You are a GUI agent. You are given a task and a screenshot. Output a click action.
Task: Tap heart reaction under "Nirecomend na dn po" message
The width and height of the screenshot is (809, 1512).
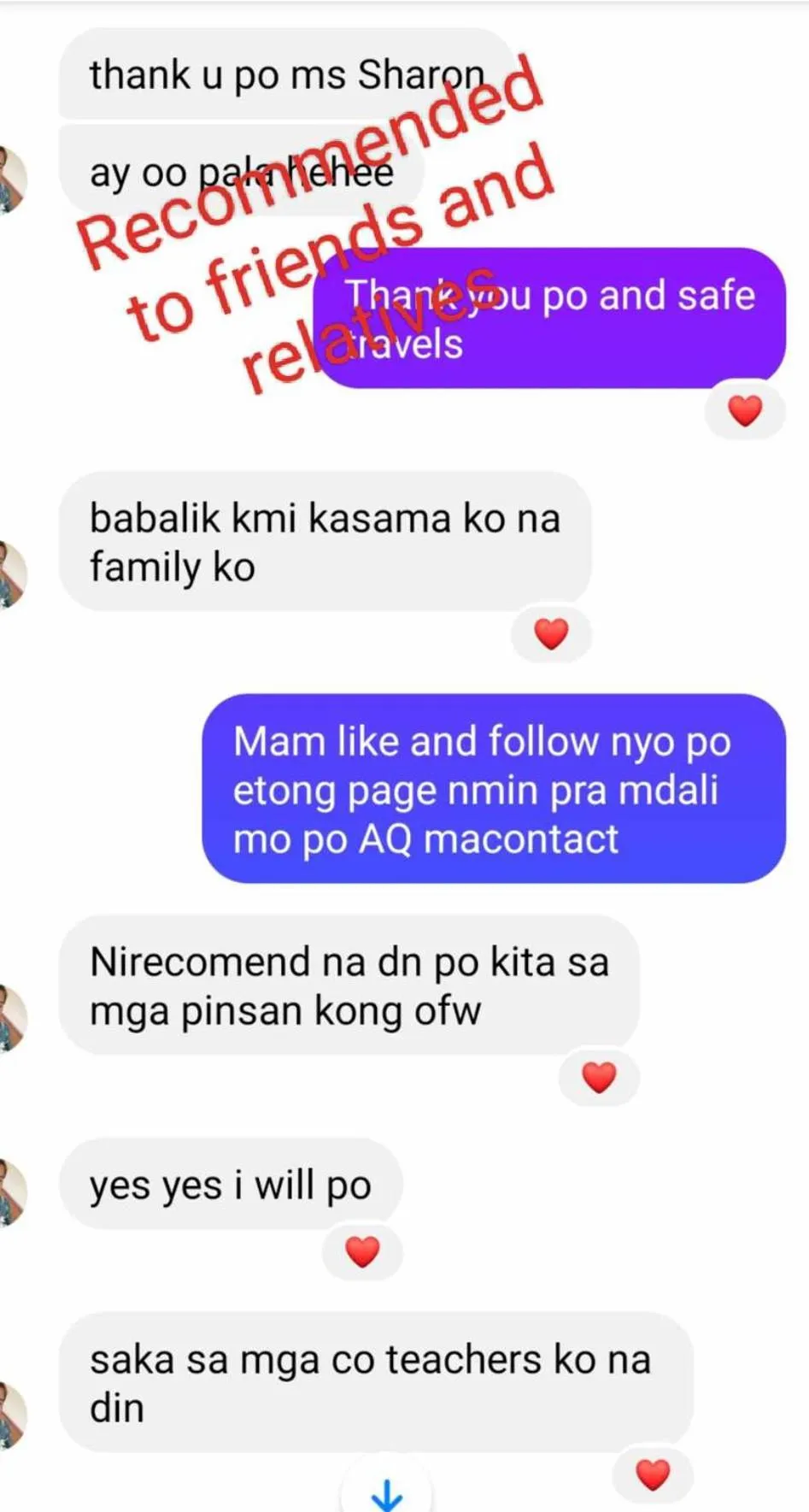(598, 1077)
